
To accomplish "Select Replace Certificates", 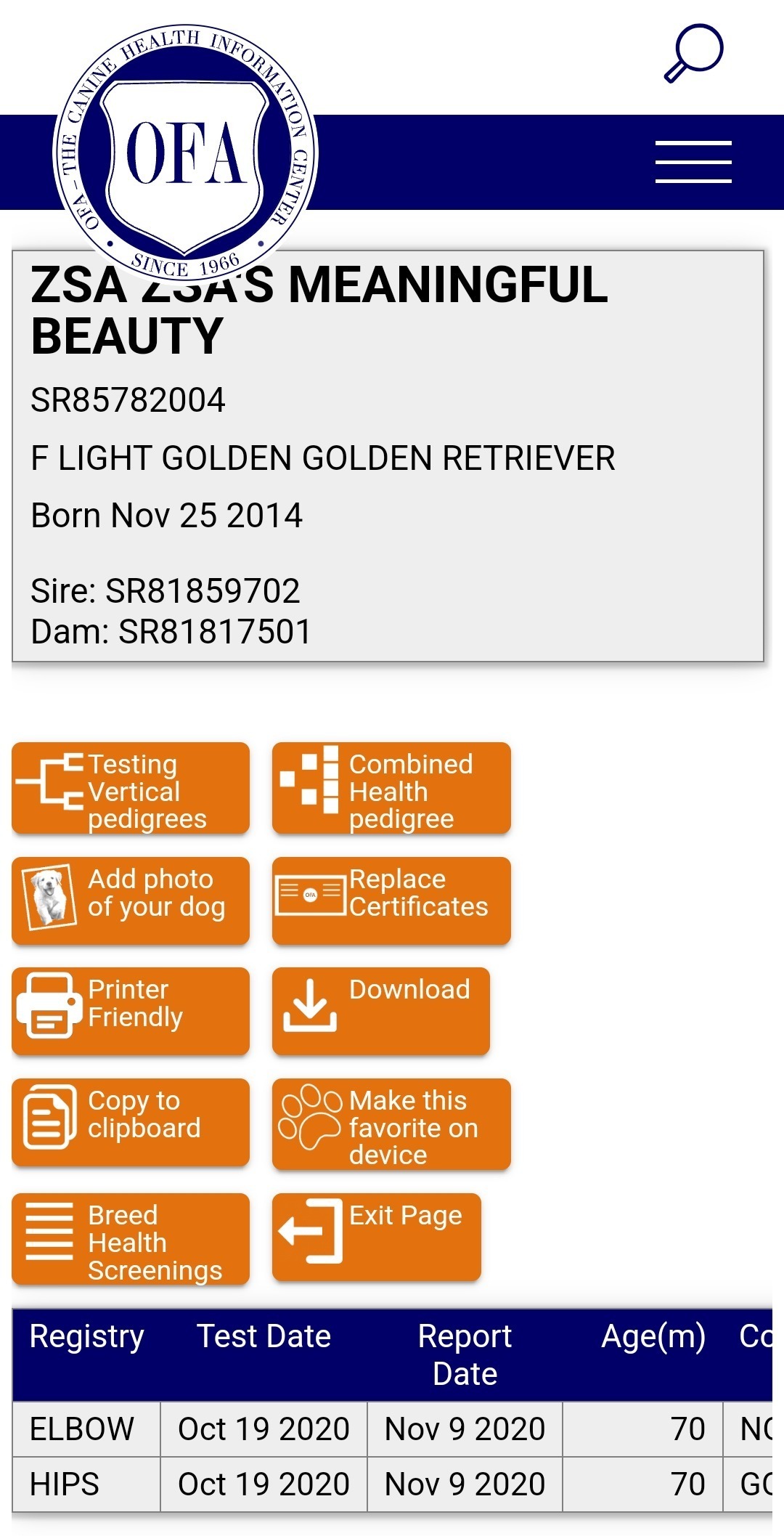I will click(x=391, y=901).
